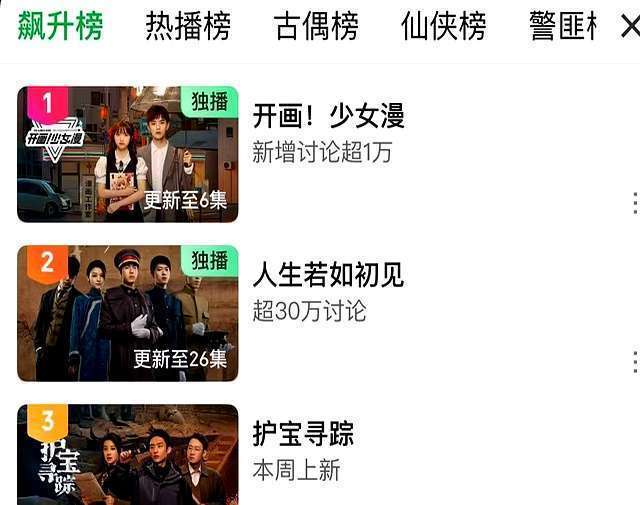Open the 仙侠榜 ranking tab

[444, 26]
